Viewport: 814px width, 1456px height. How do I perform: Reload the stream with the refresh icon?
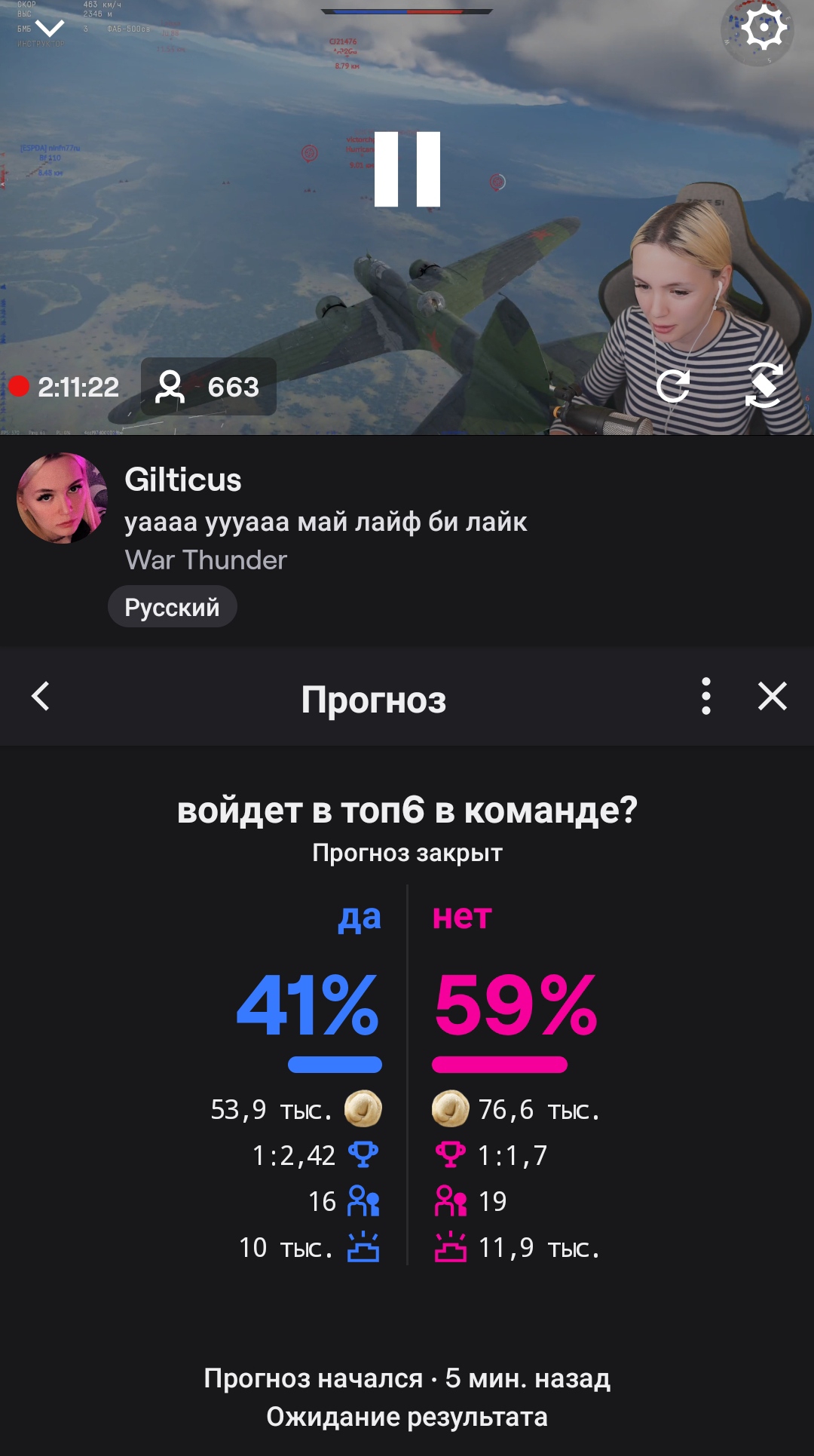pos(673,387)
